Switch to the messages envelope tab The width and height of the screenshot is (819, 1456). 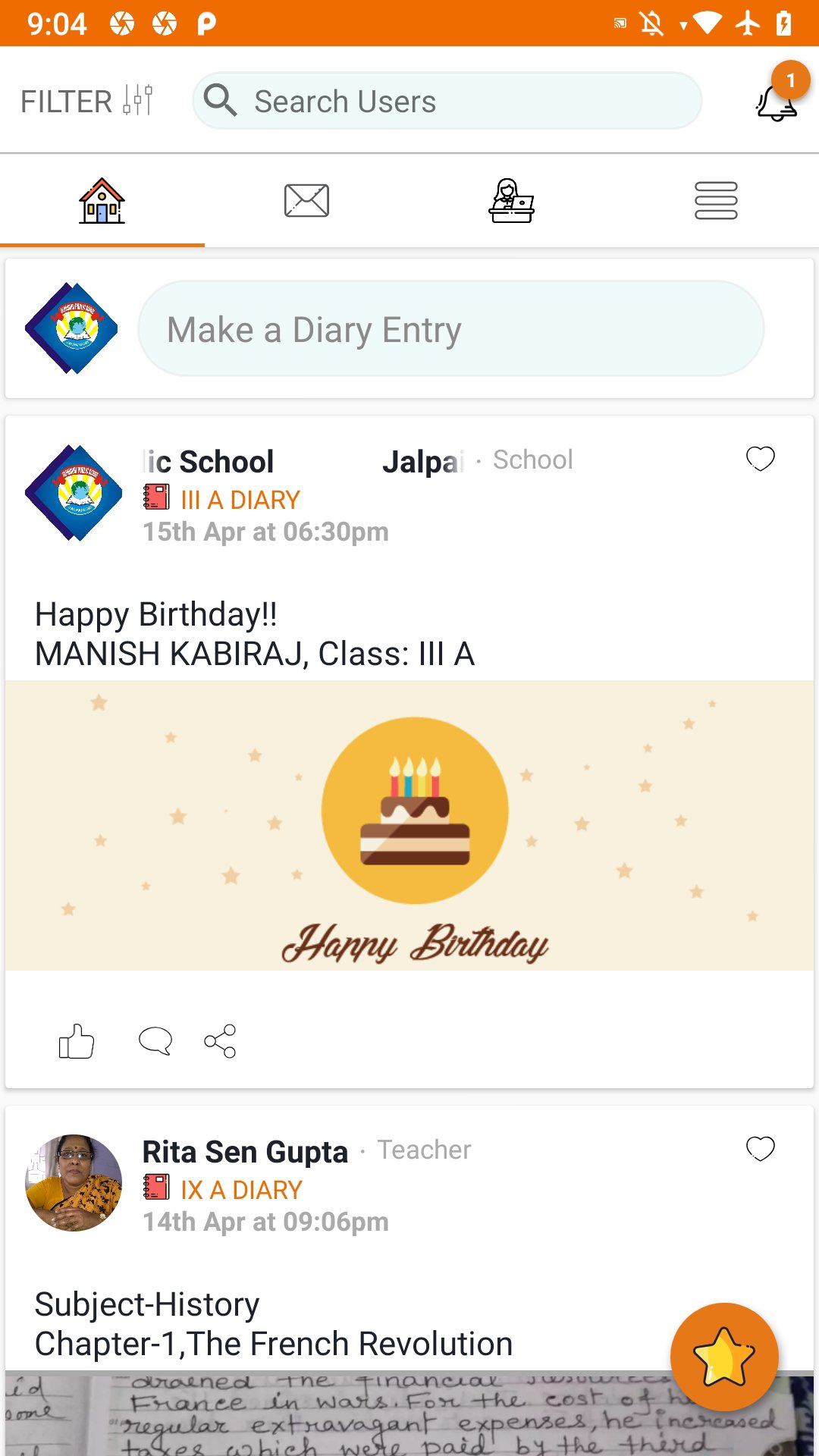tap(306, 201)
